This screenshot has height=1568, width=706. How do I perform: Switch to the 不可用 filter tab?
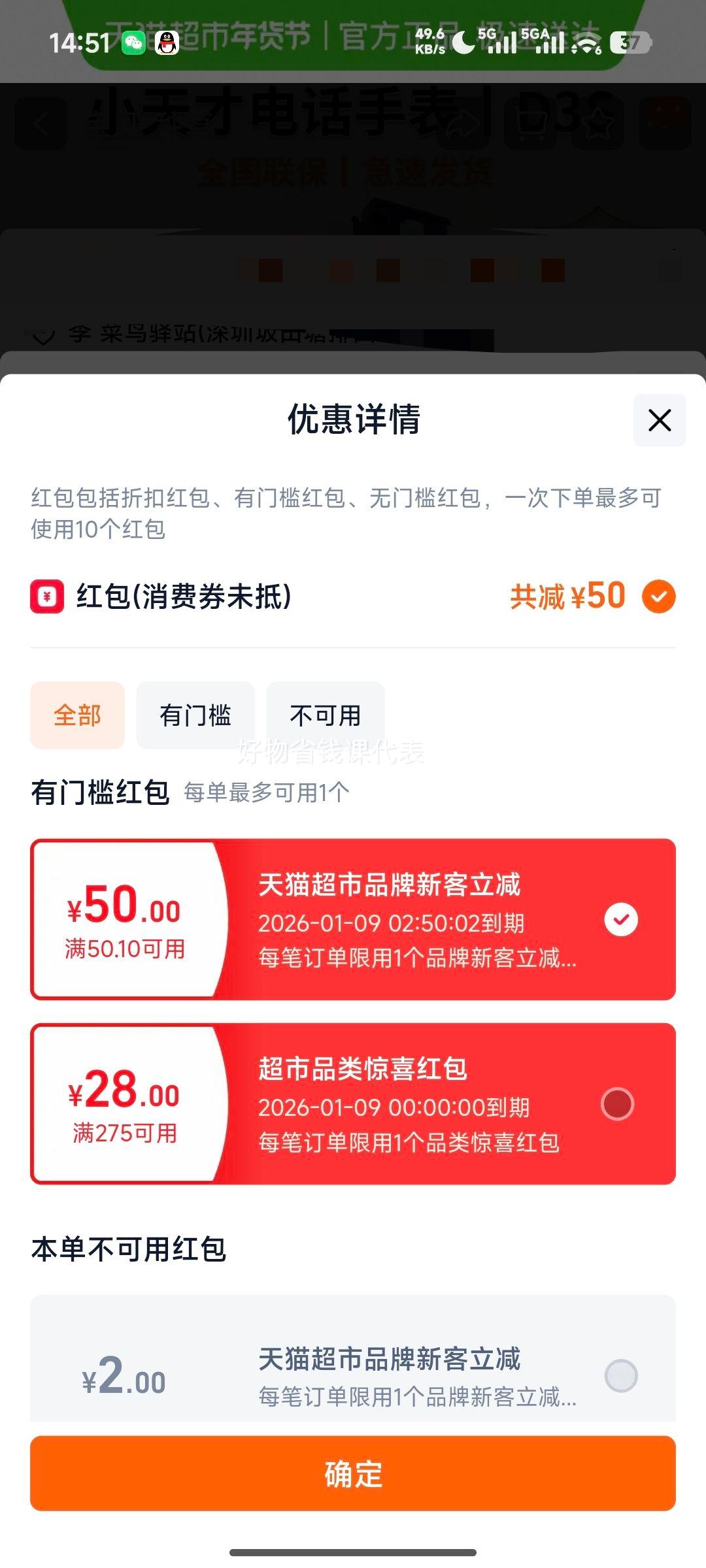(325, 715)
